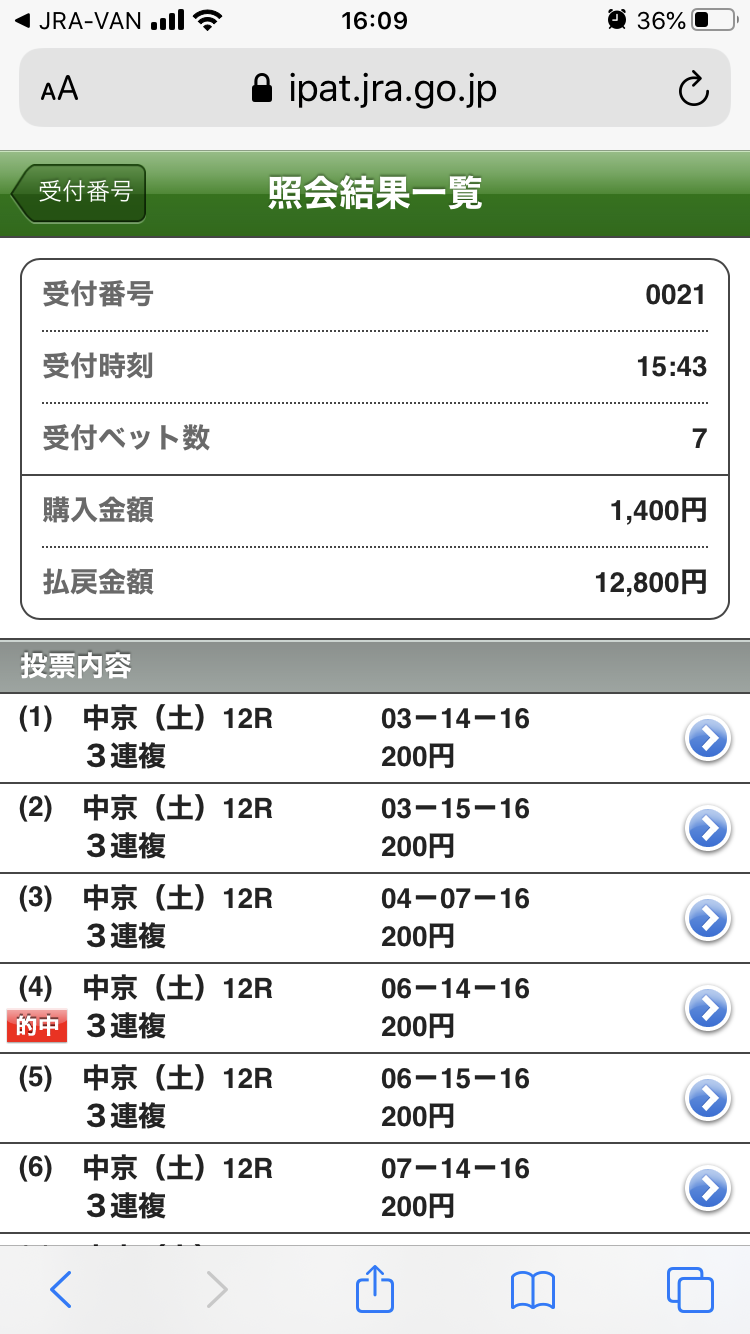Open bet 2 details for 03-15-16
Image resolution: width=750 pixels, height=1334 pixels.
click(708, 829)
